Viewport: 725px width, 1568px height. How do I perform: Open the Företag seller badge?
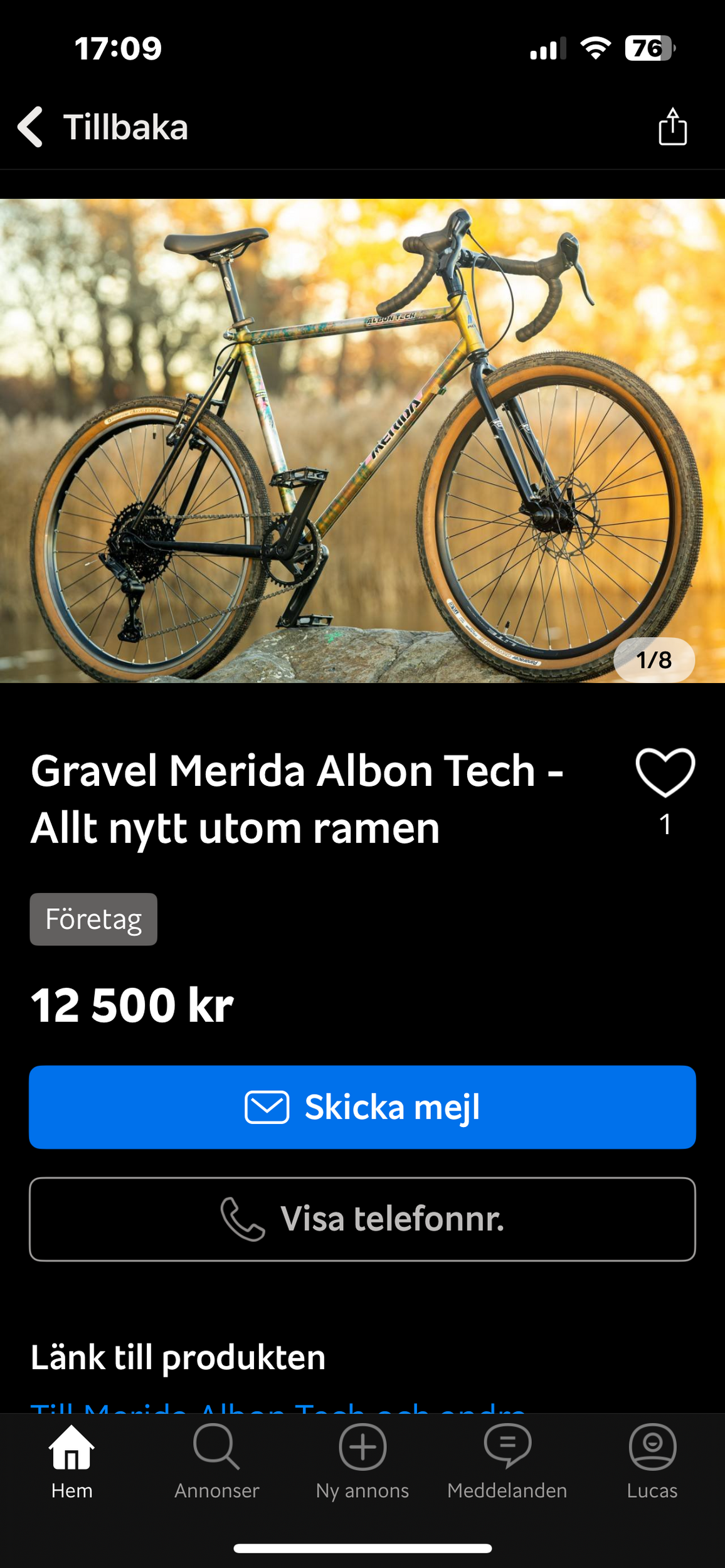pyautogui.click(x=93, y=919)
